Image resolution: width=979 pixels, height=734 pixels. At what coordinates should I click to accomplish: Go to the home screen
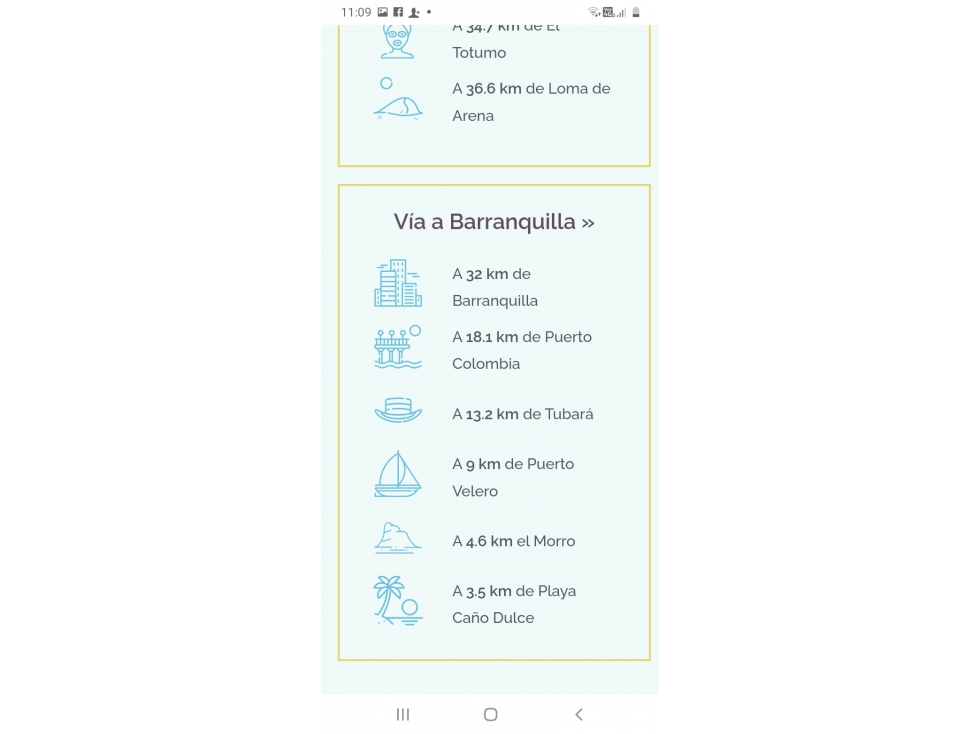pyautogui.click(x=490, y=714)
